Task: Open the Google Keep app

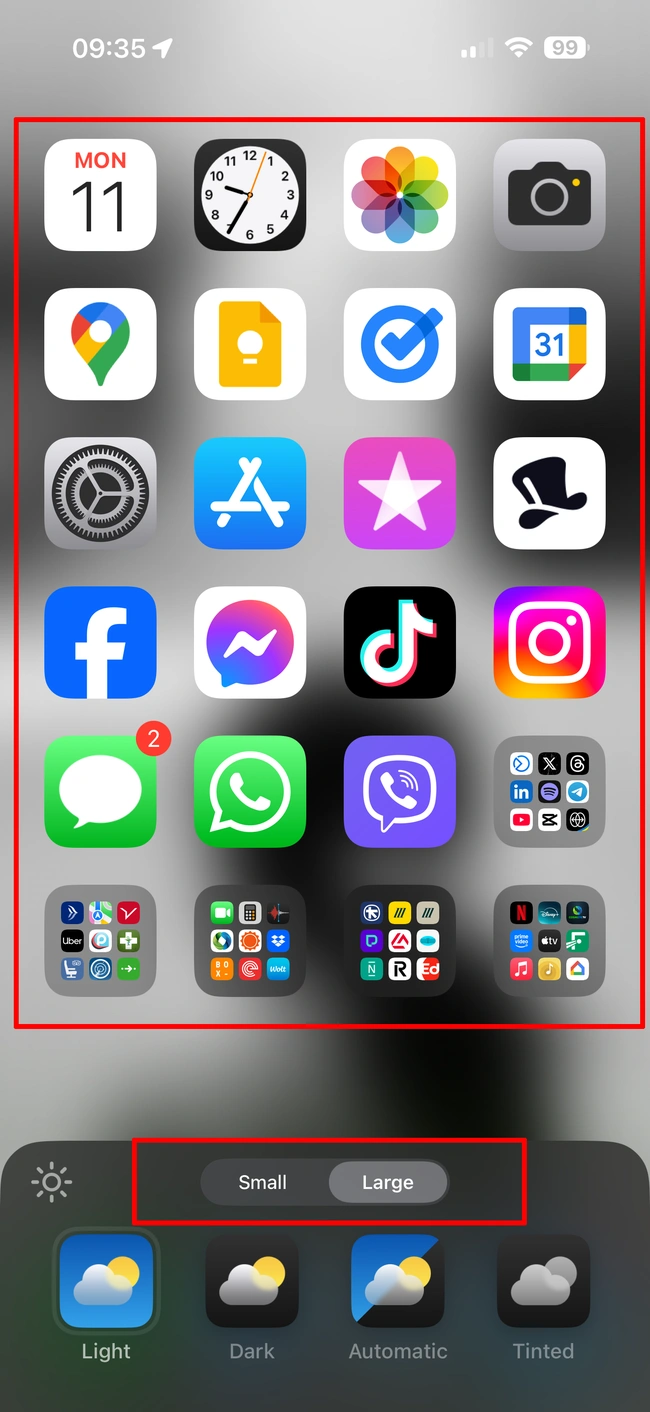Action: tap(250, 344)
